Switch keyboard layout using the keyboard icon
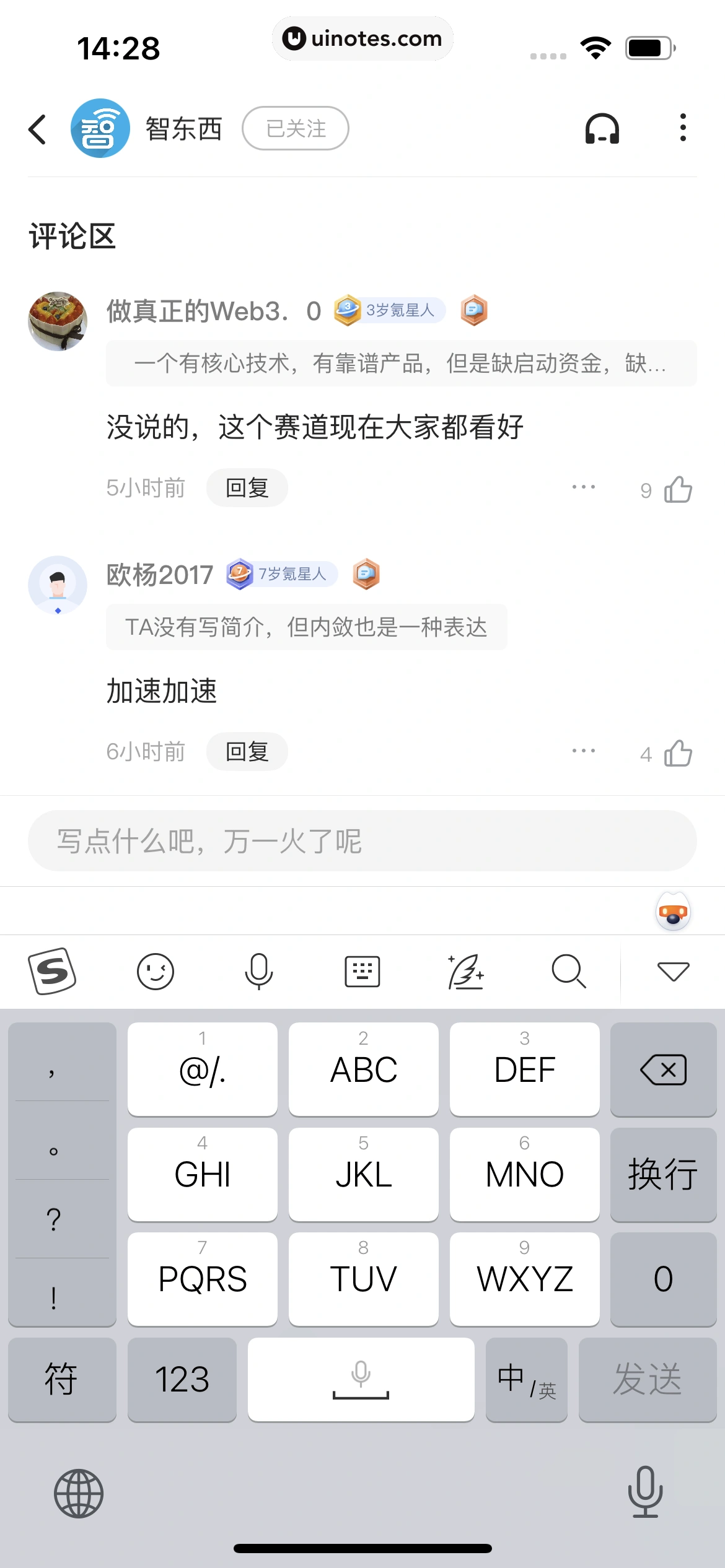The image size is (725, 1568). click(362, 970)
